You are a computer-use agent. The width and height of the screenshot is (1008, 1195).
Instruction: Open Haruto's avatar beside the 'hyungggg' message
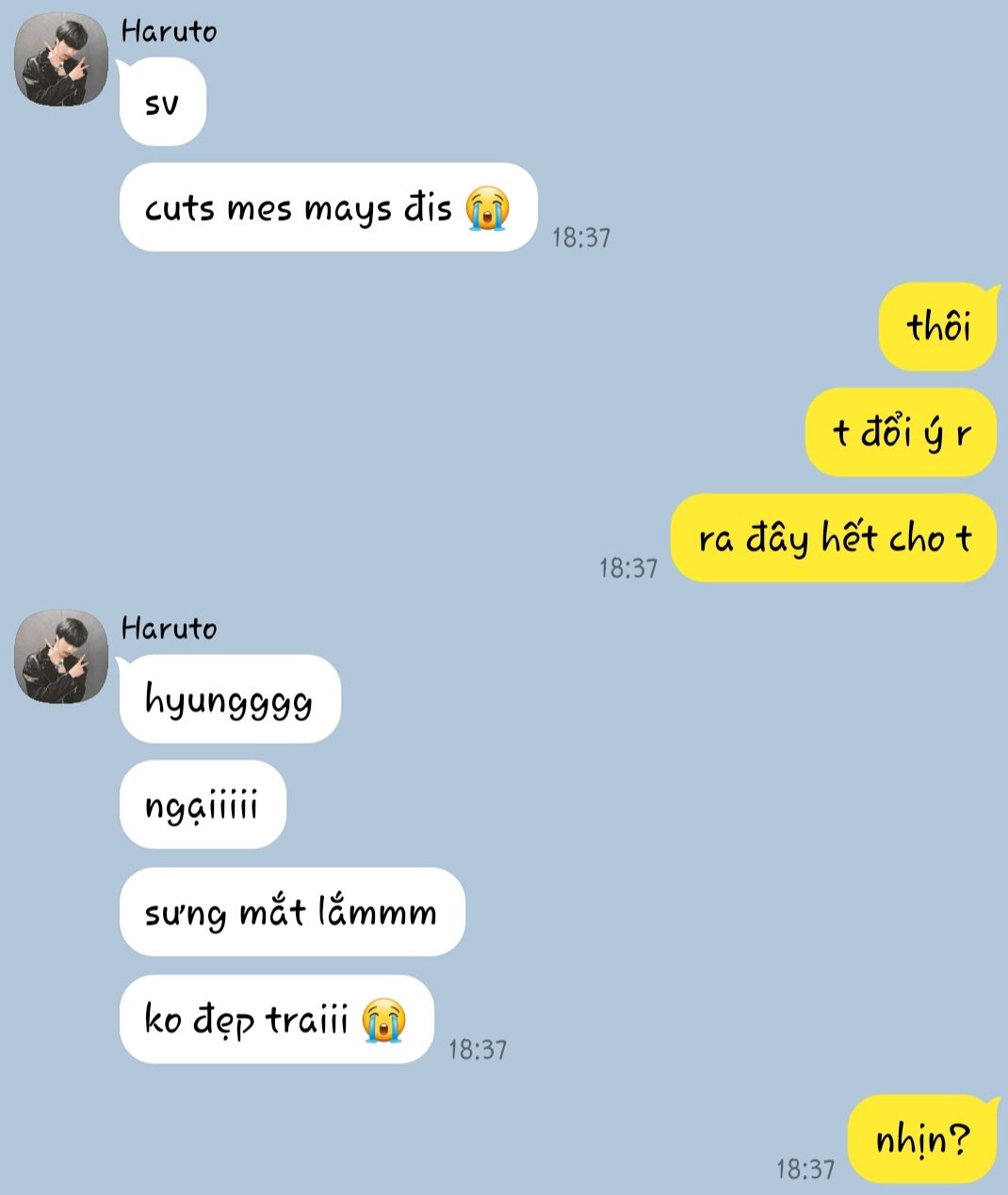pos(61,656)
